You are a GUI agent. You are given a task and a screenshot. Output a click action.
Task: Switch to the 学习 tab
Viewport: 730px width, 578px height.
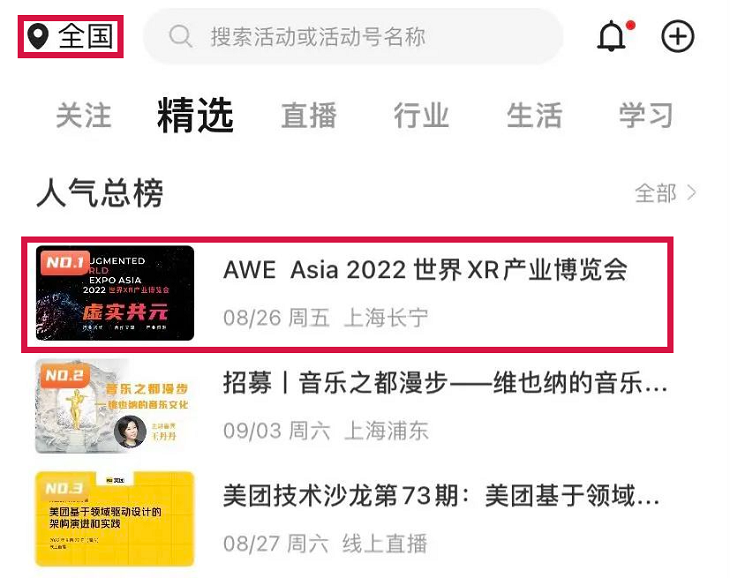coord(646,115)
